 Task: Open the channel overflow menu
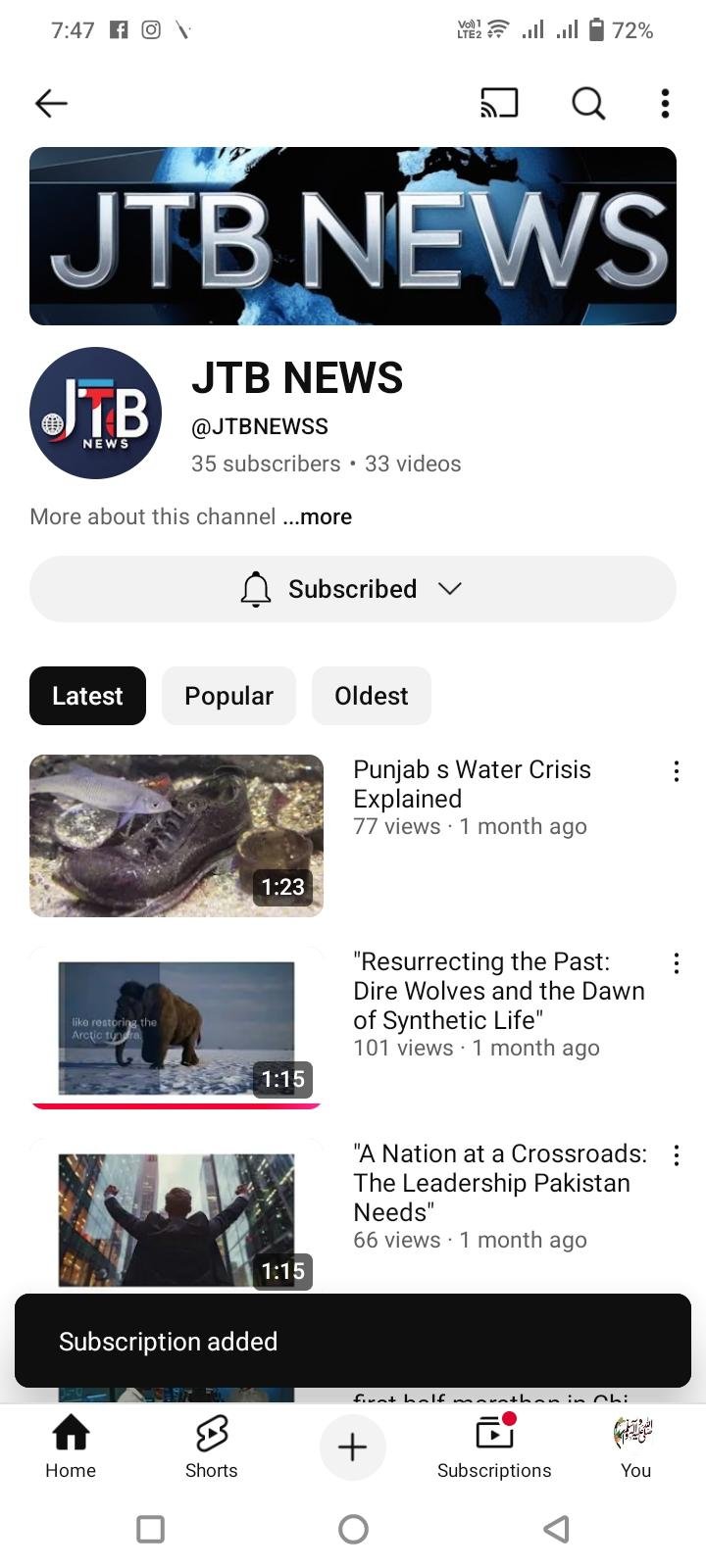coord(665,103)
